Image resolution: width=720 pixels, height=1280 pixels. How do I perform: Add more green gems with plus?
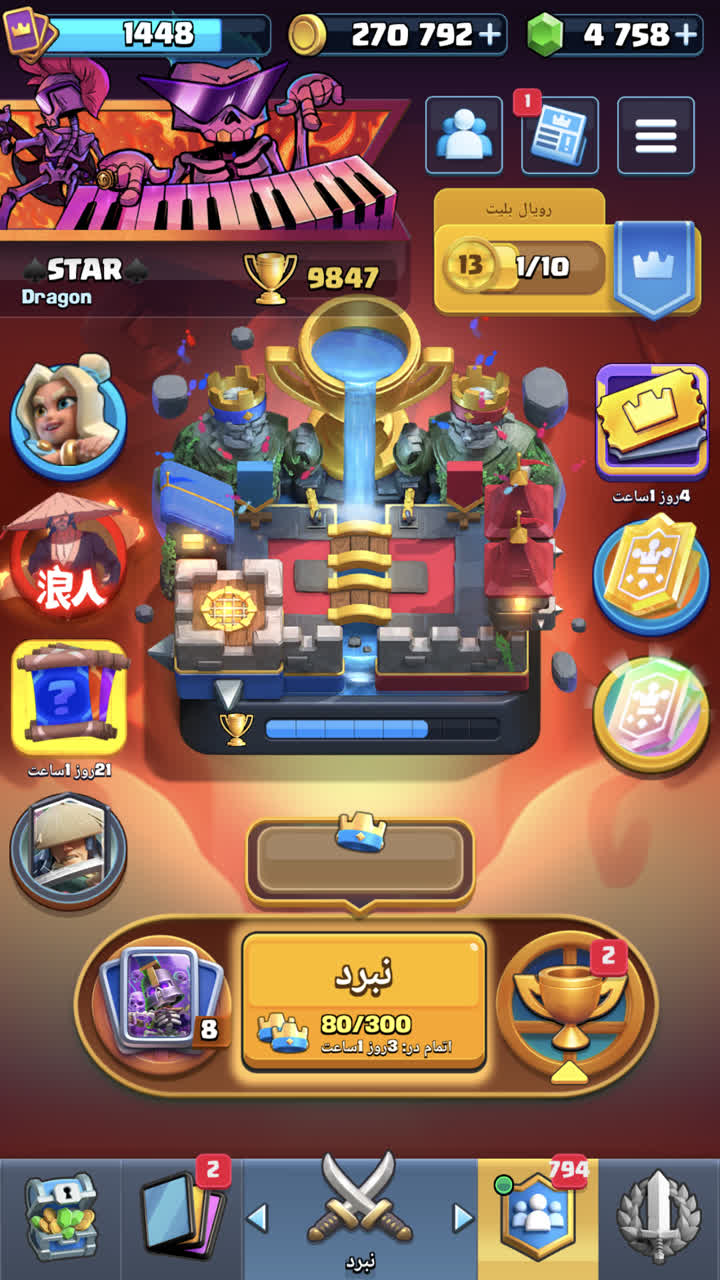pos(685,35)
